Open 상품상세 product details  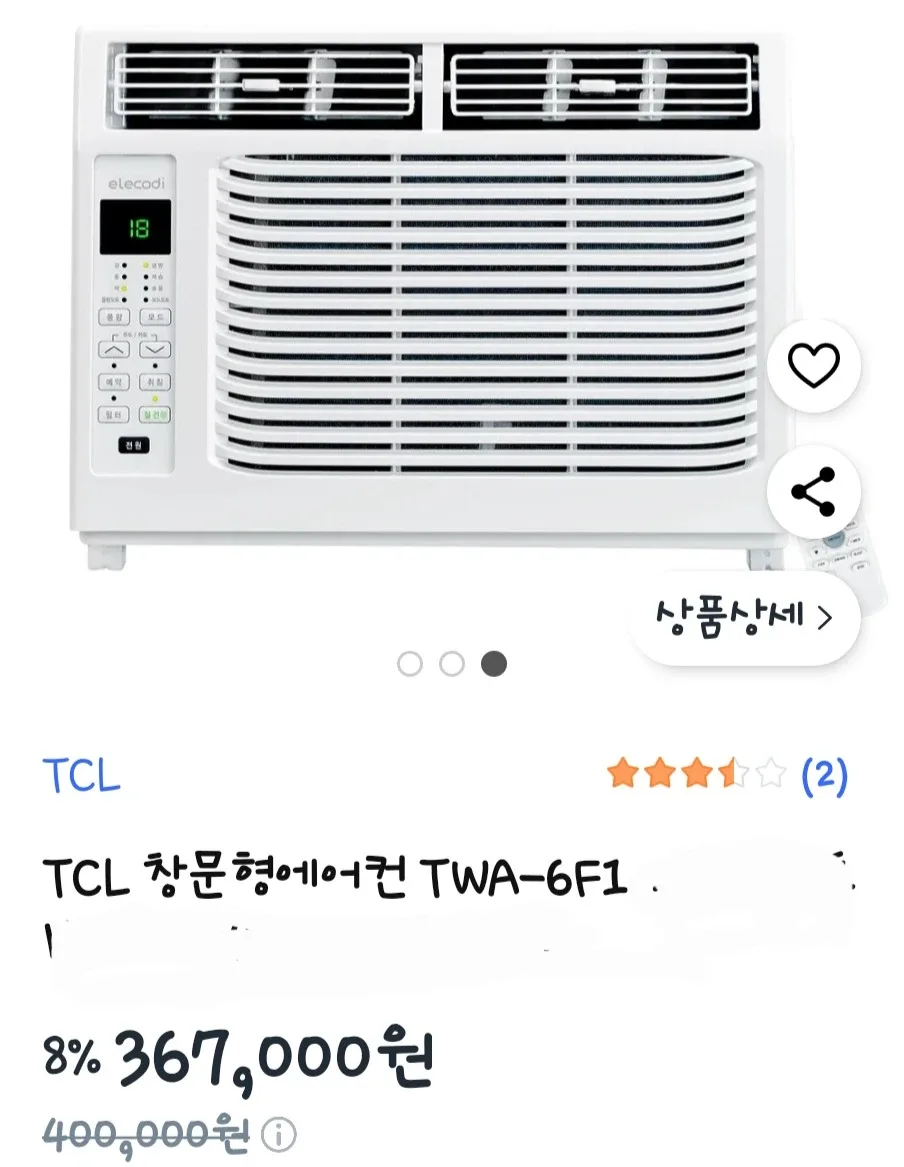(x=745, y=617)
